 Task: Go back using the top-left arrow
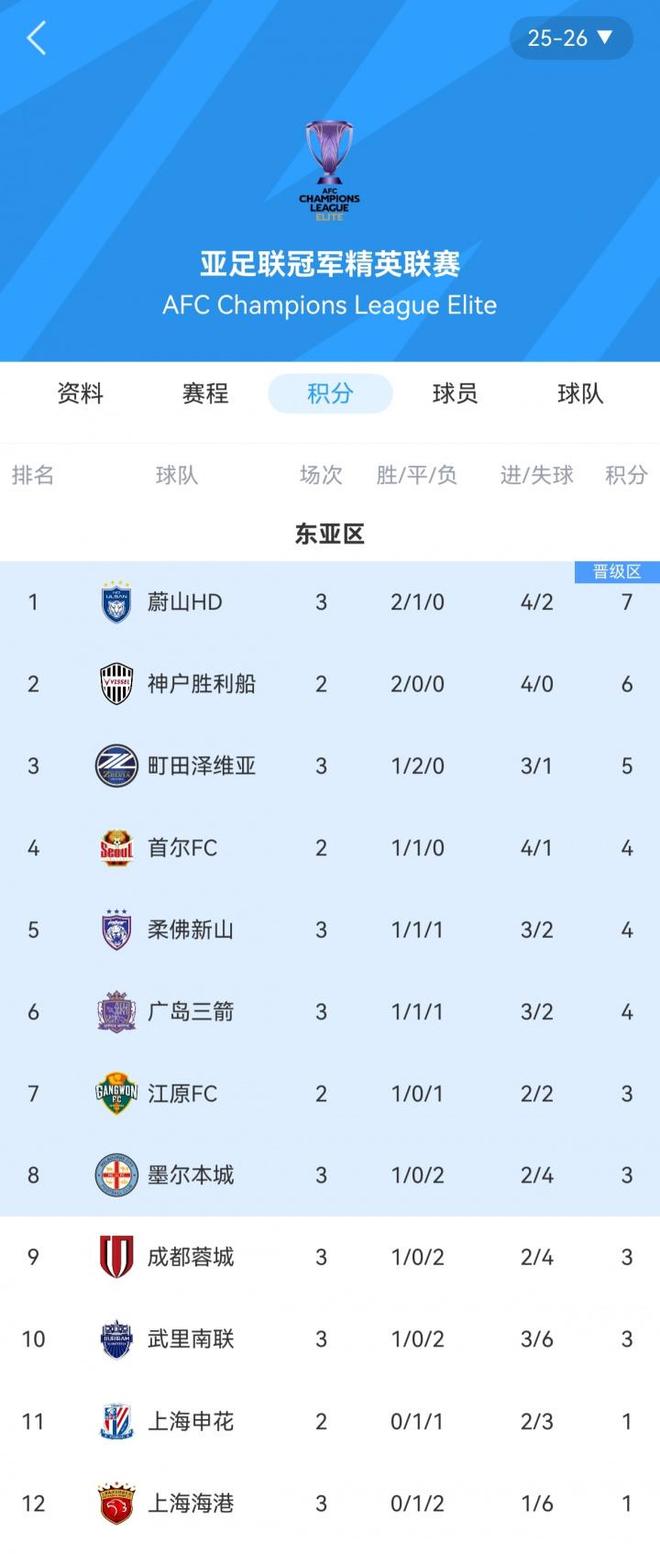[37, 39]
